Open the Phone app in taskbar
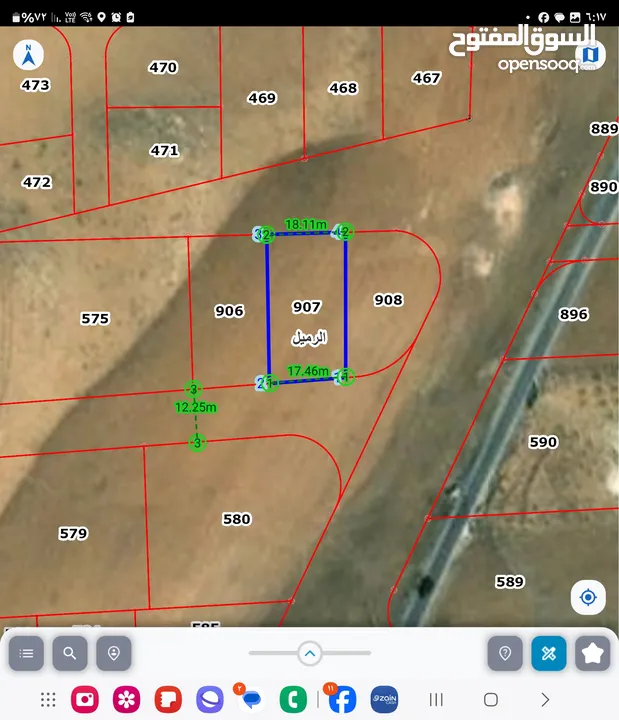619x720 pixels. coord(294,699)
